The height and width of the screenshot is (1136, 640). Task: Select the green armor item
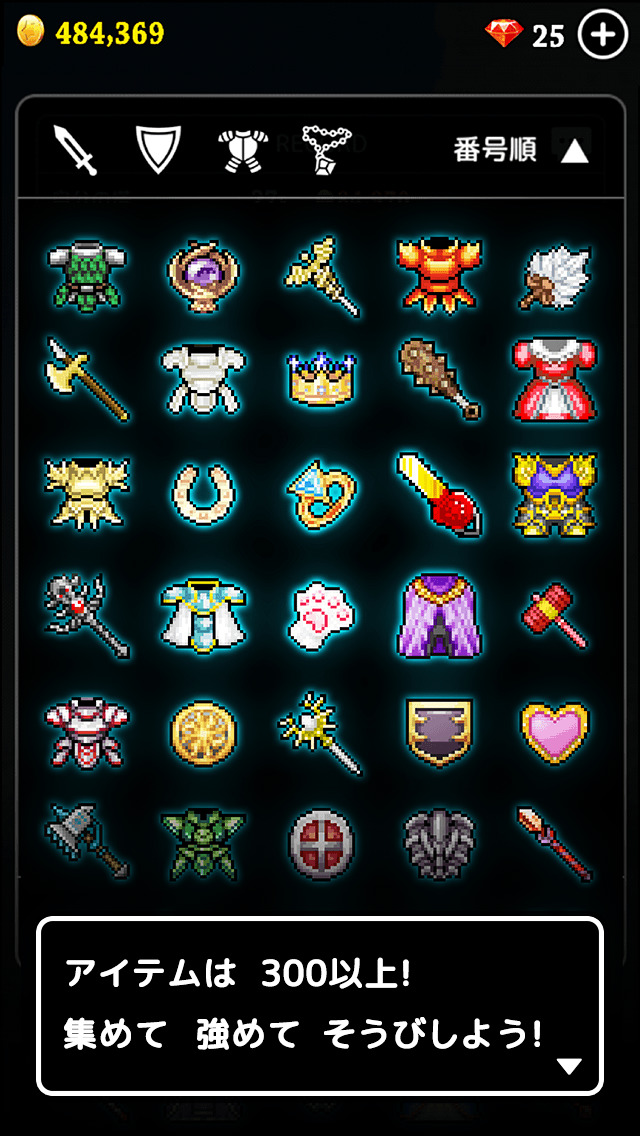(x=87, y=272)
